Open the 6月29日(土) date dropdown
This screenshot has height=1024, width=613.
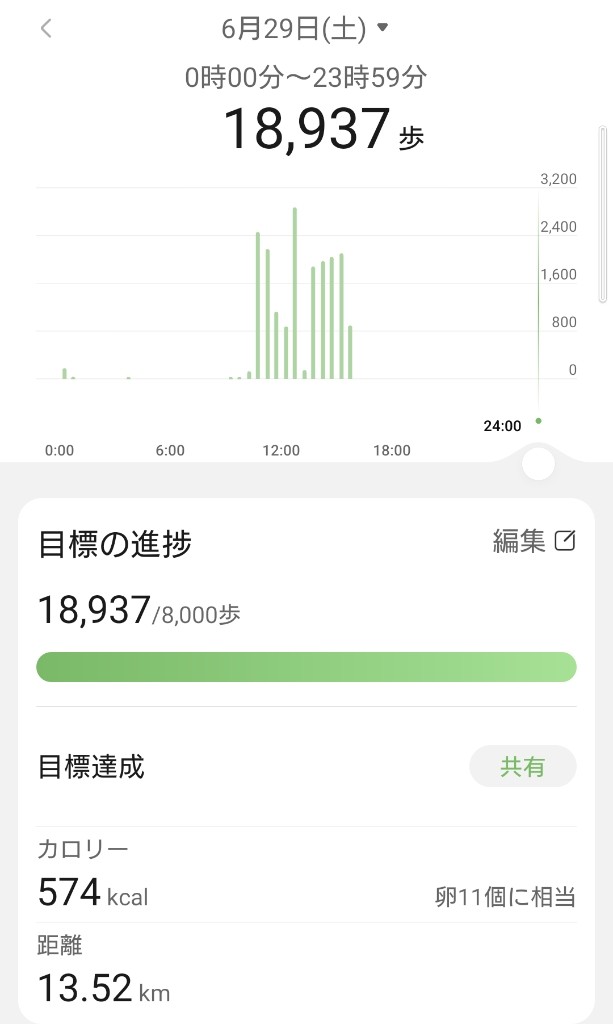305,28
